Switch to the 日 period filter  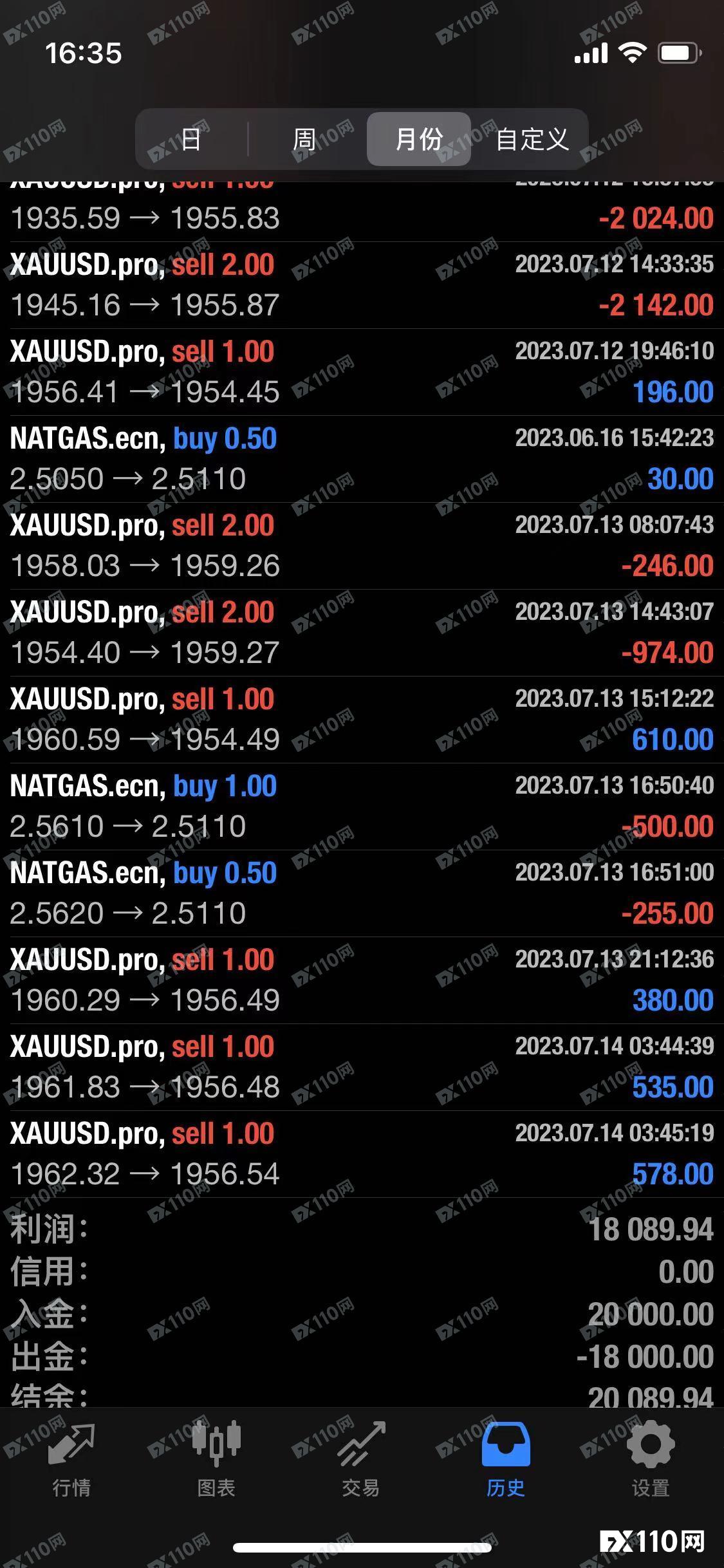191,139
